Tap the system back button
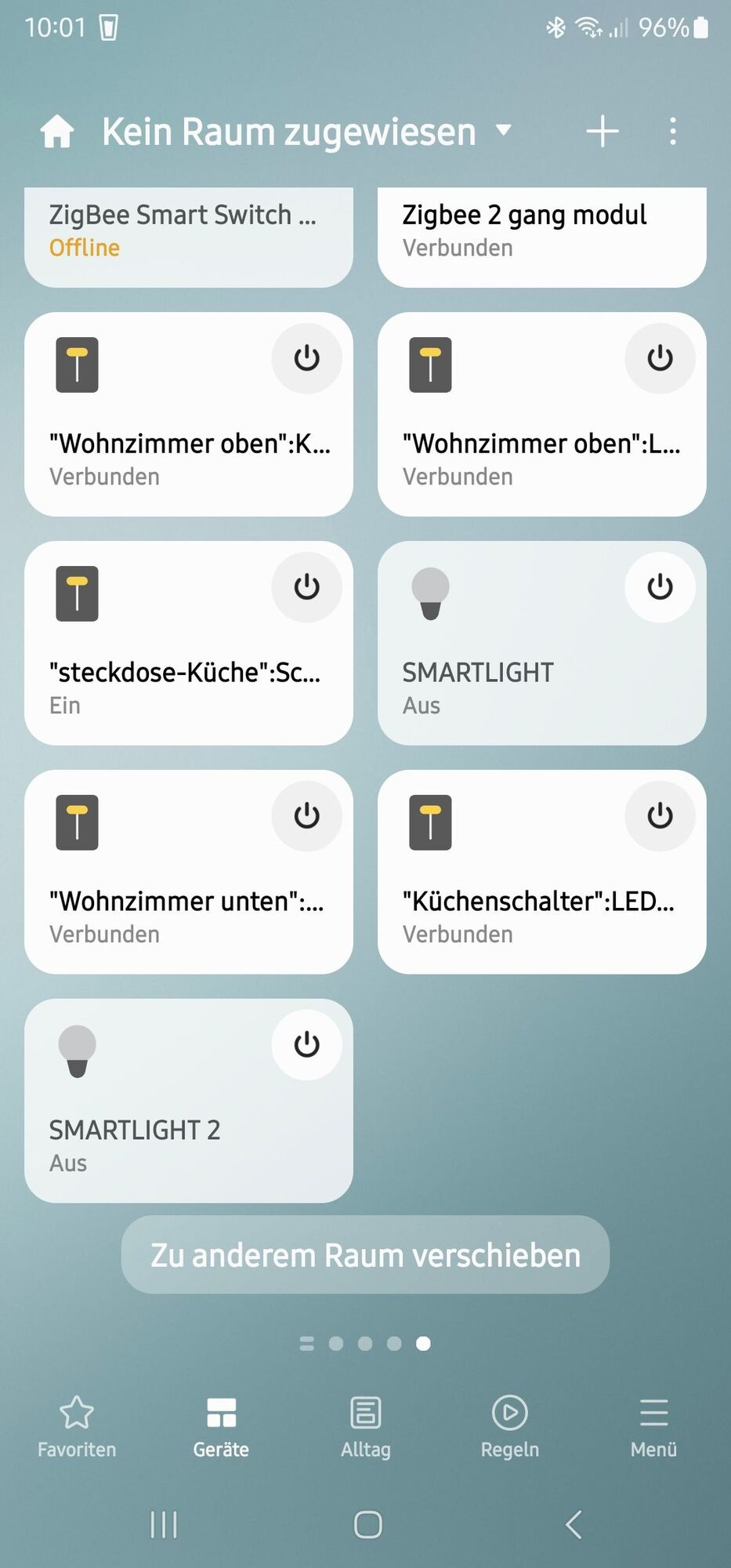Viewport: 731px width, 1568px height. point(574,1525)
